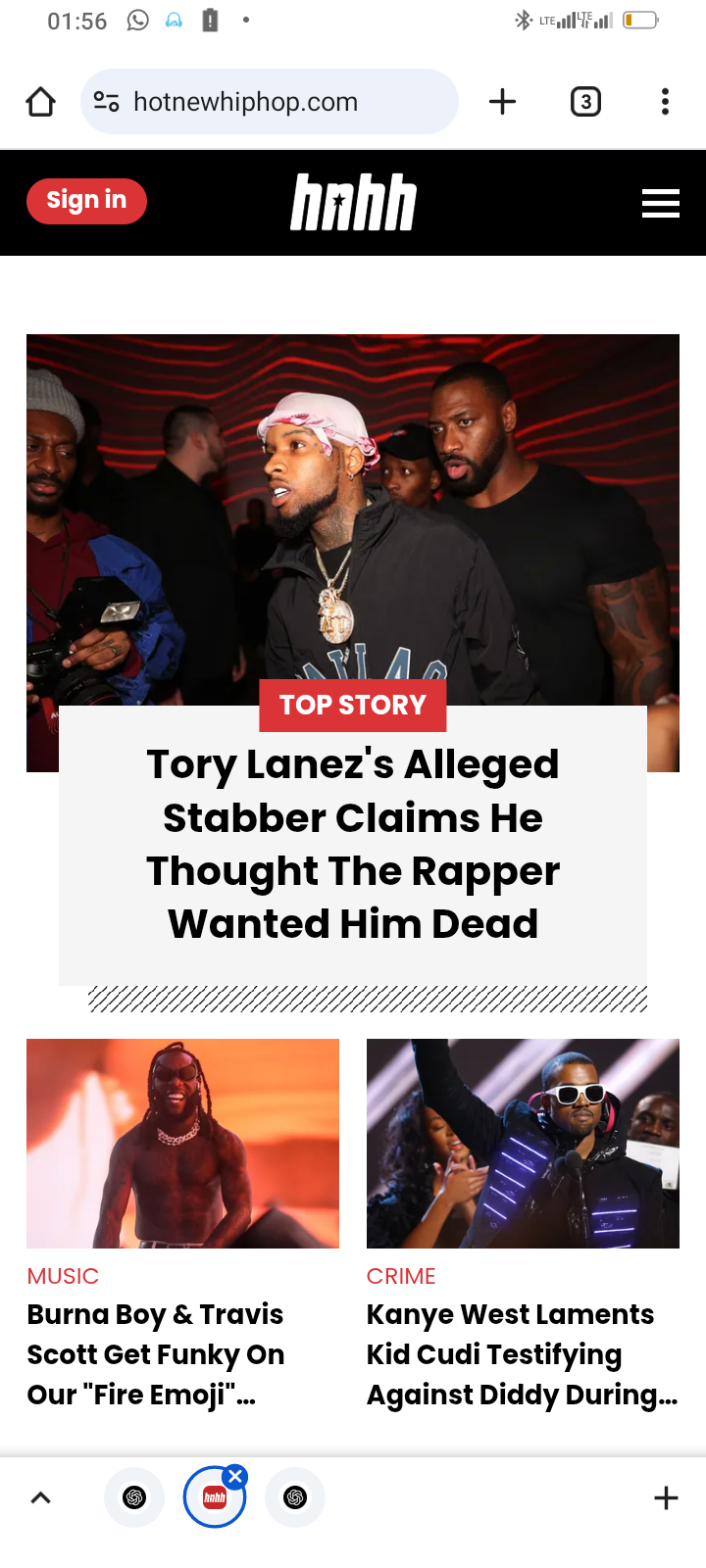The height and width of the screenshot is (1568, 706).
Task: Tap the hotnewhiphop.com address bar
Action: pyautogui.click(x=270, y=102)
